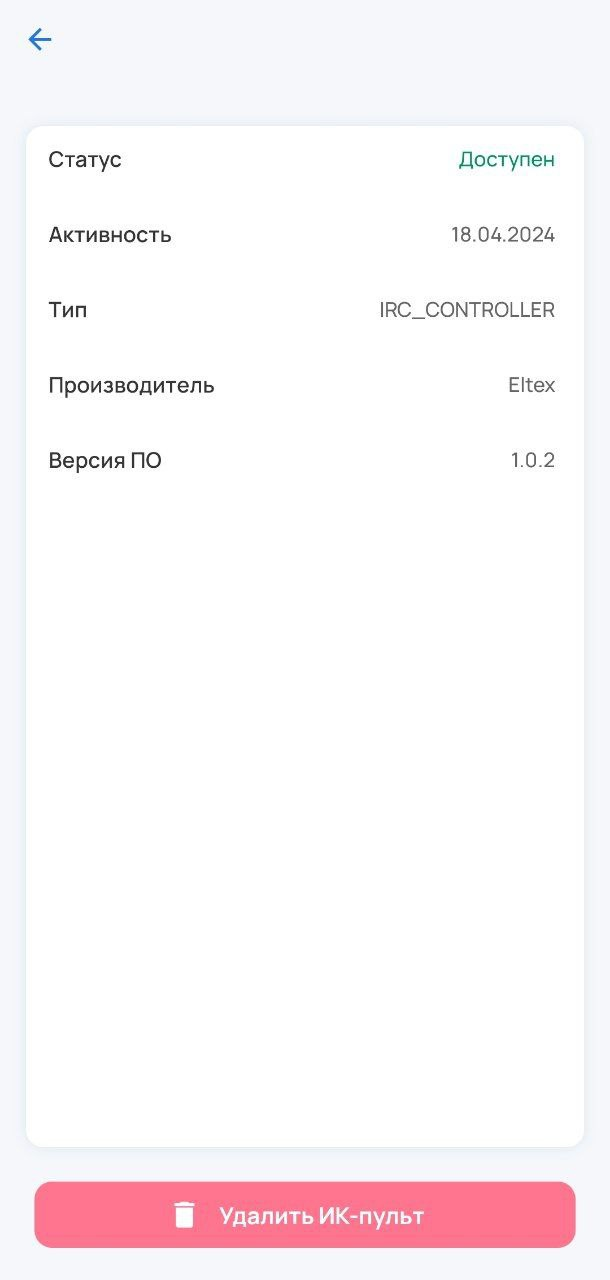The image size is (610, 1280).
Task: Tap the Удалить ИК-пульт button
Action: [x=305, y=1215]
